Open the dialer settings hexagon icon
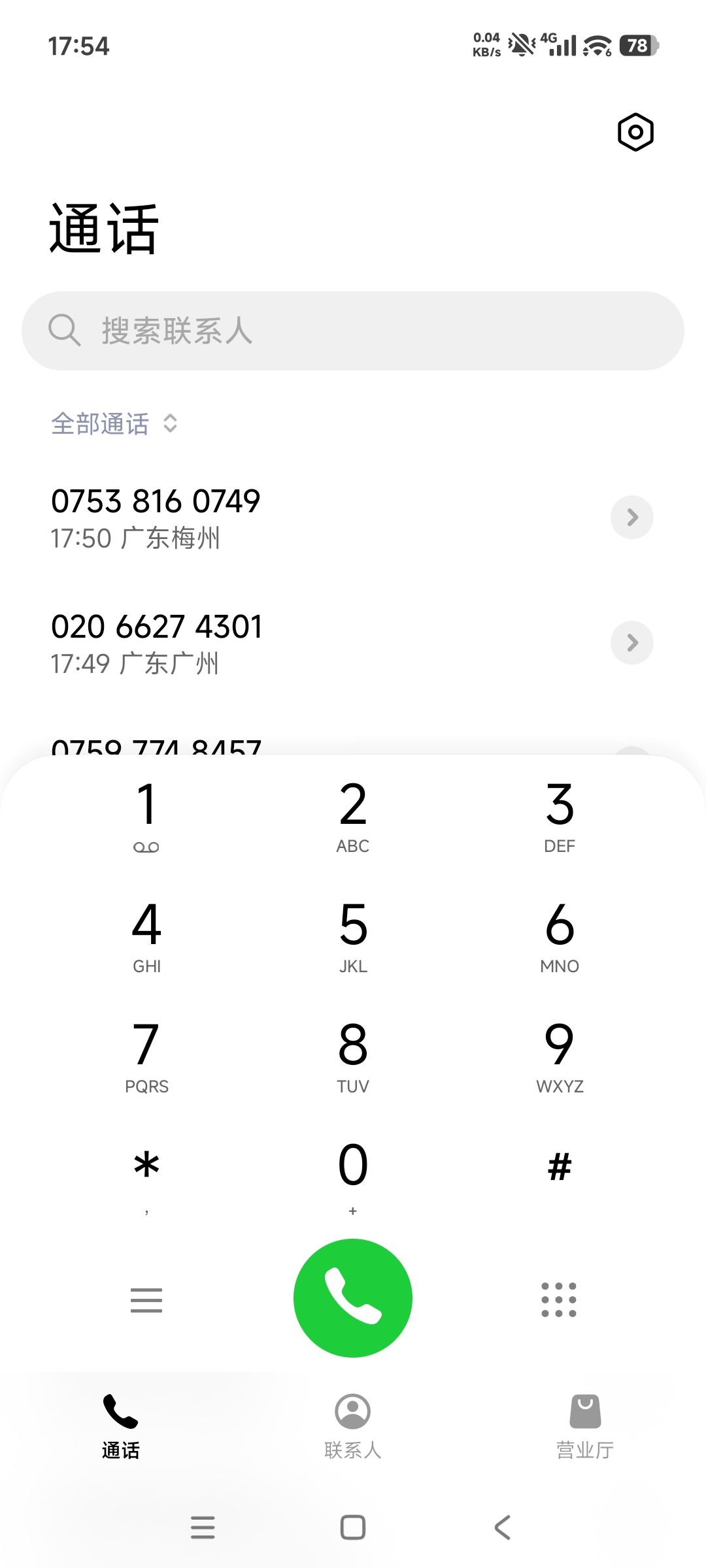The width and height of the screenshot is (706, 1568). 635,133
